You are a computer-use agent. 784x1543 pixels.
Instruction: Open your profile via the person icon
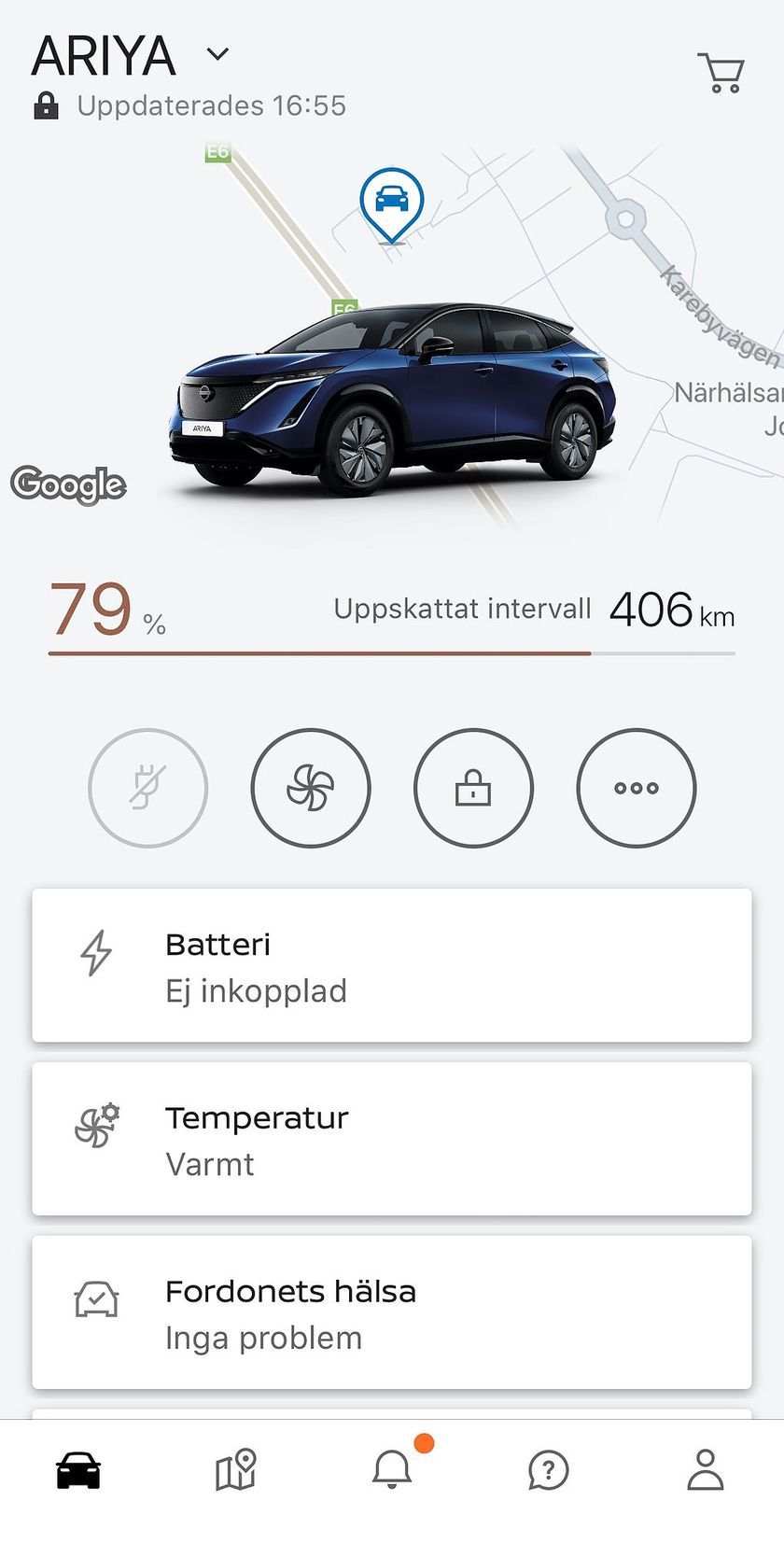tap(706, 1469)
